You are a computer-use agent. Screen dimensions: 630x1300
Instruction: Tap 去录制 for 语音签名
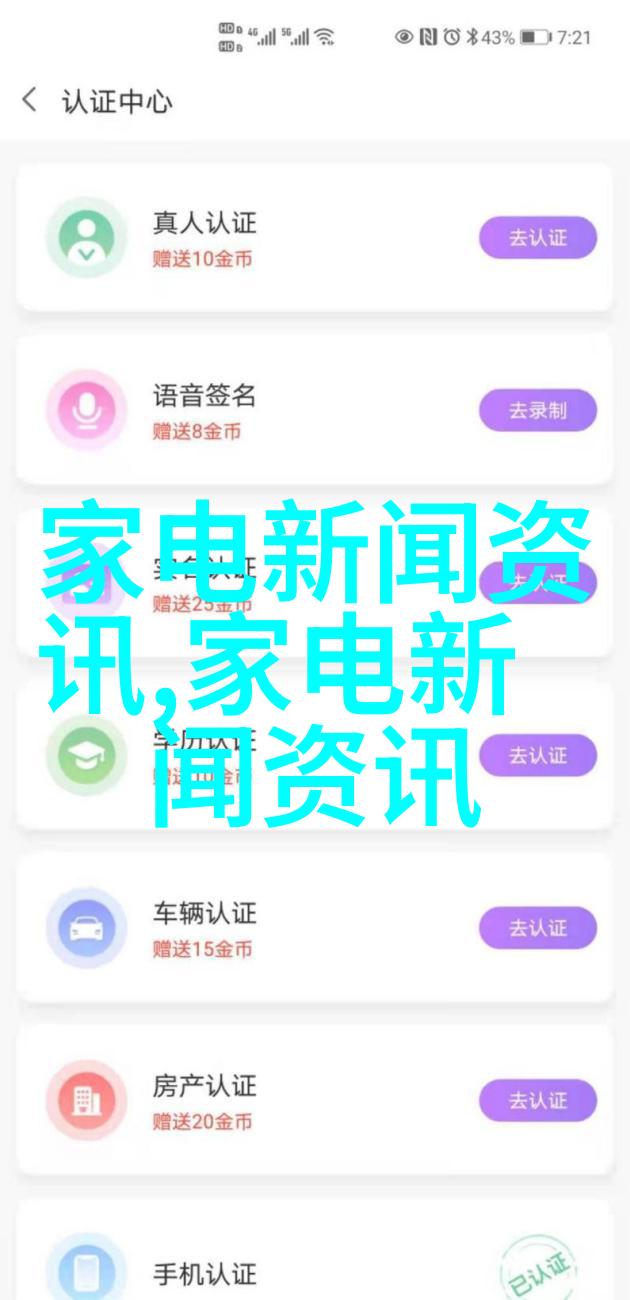(x=537, y=410)
